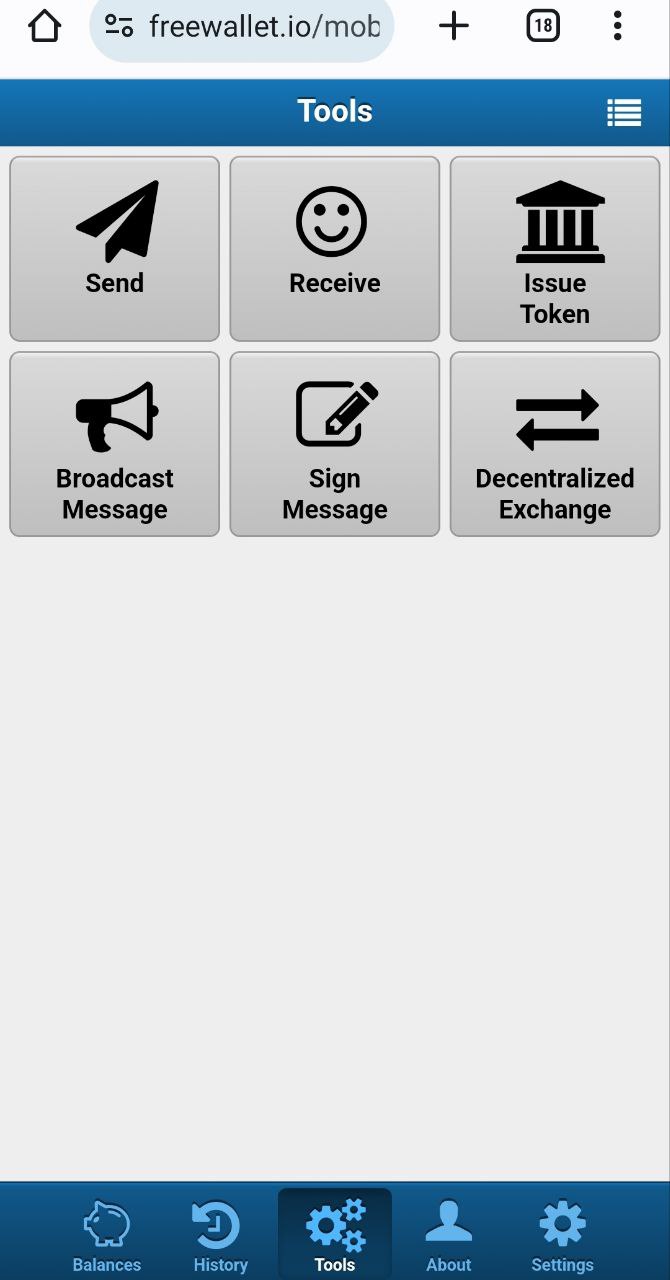Screen dimensions: 670x1280
Task: Open the browser overflow menu
Action: [x=618, y=26]
